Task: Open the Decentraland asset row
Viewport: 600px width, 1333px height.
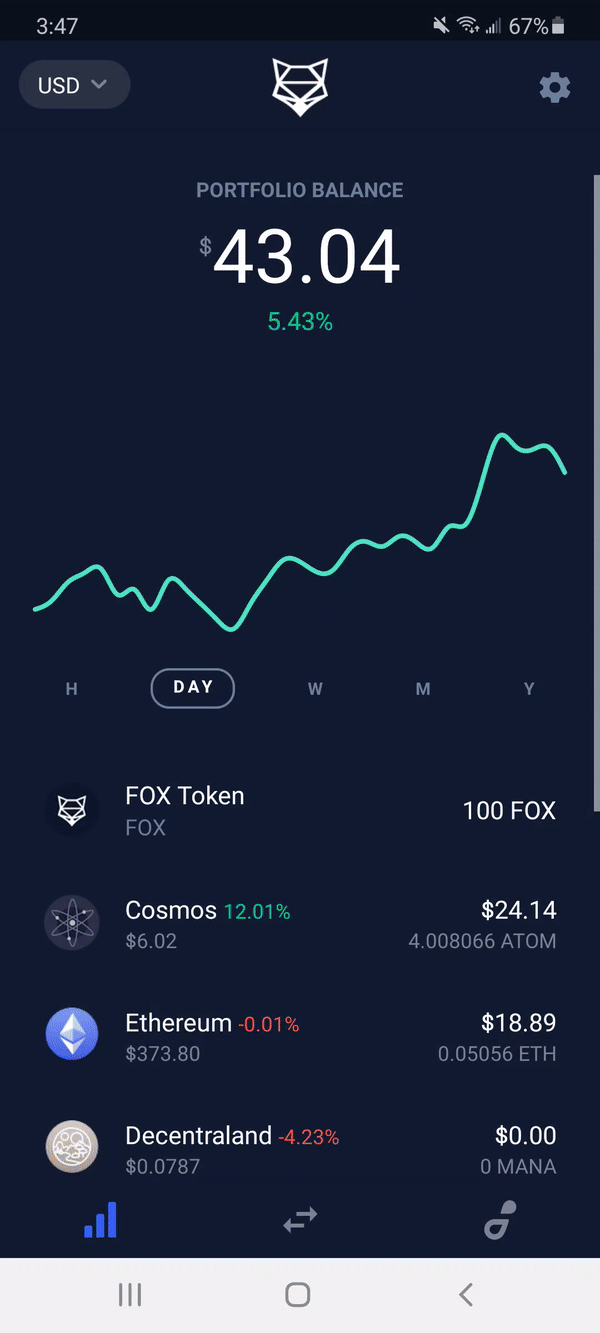Action: tap(300, 1149)
